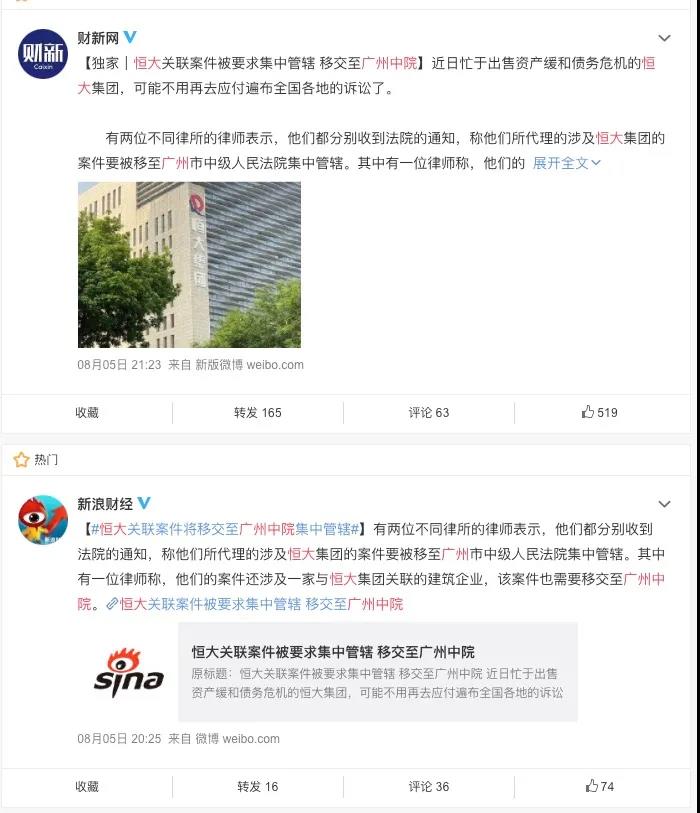Bookmark 新浪财经 post with 收藏
The image size is (700, 813).
[87, 787]
